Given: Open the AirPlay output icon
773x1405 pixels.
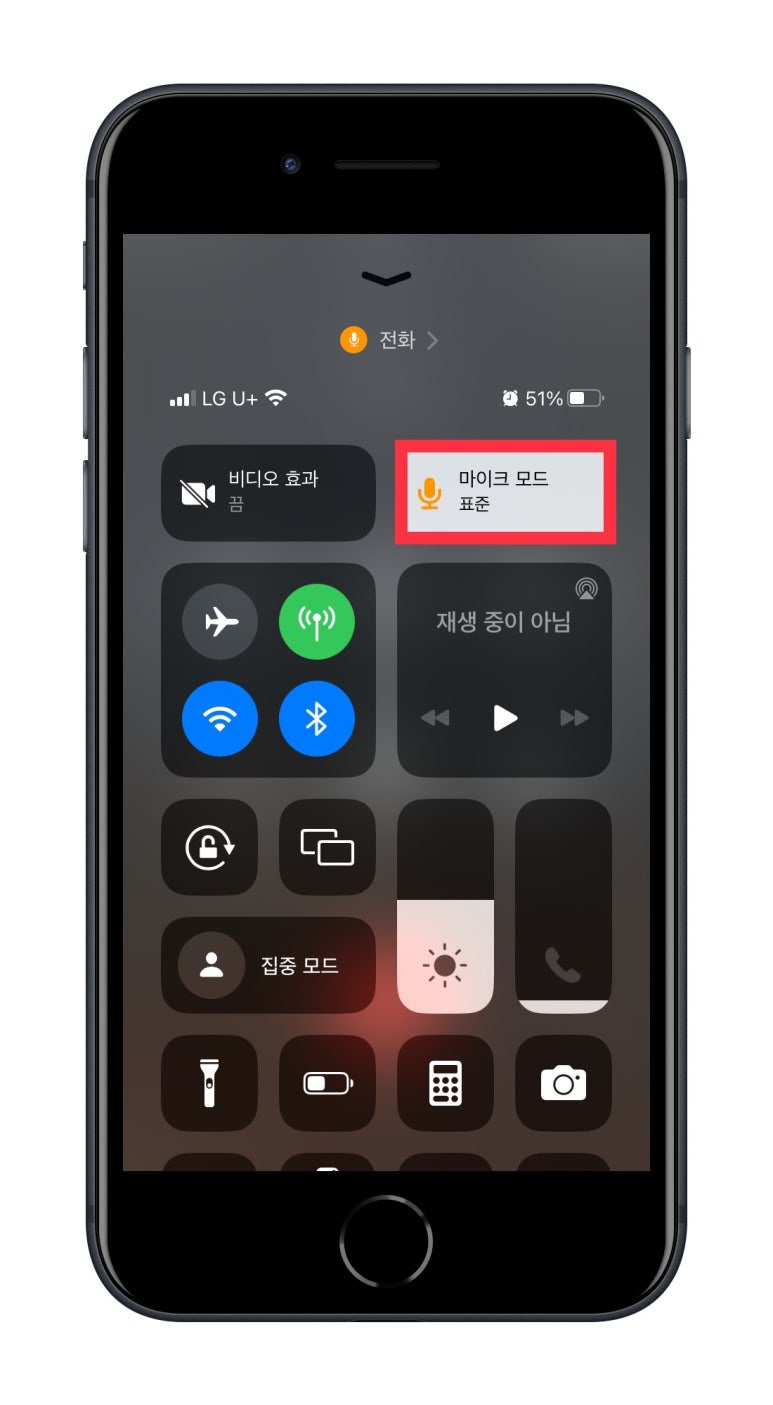Looking at the screenshot, I should click(x=586, y=589).
